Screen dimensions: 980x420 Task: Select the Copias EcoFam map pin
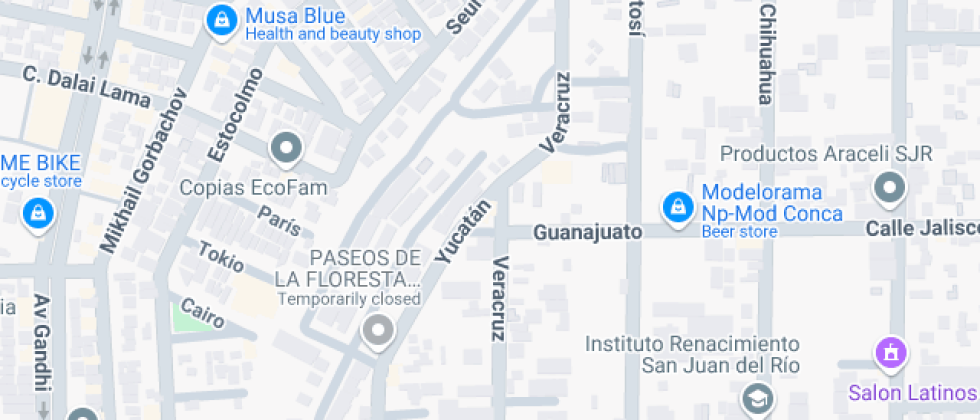(x=287, y=150)
